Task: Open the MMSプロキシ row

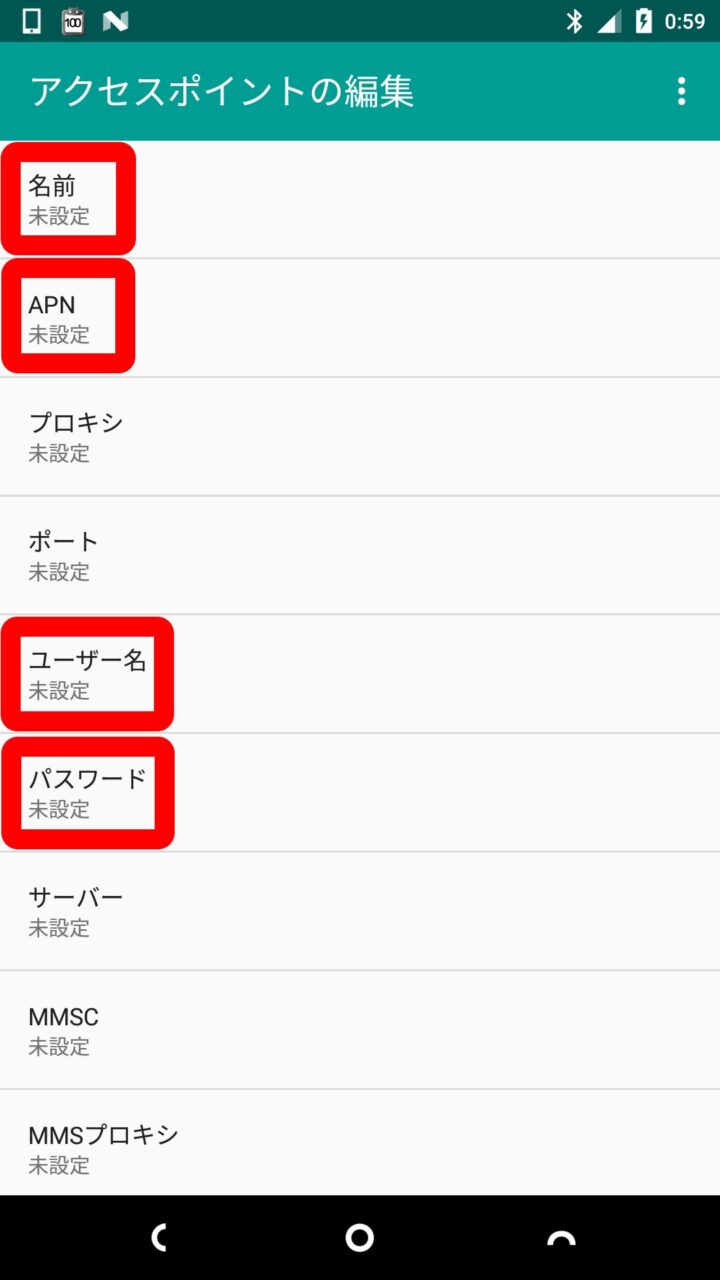Action: [360, 1148]
